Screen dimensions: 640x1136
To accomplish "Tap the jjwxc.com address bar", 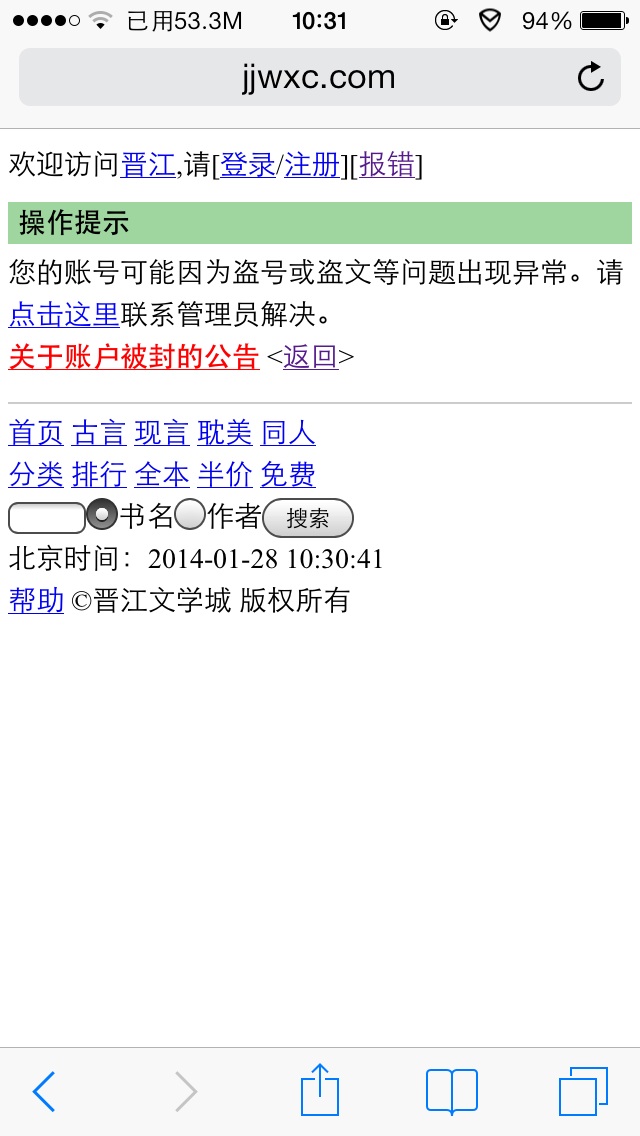I will click(320, 78).
